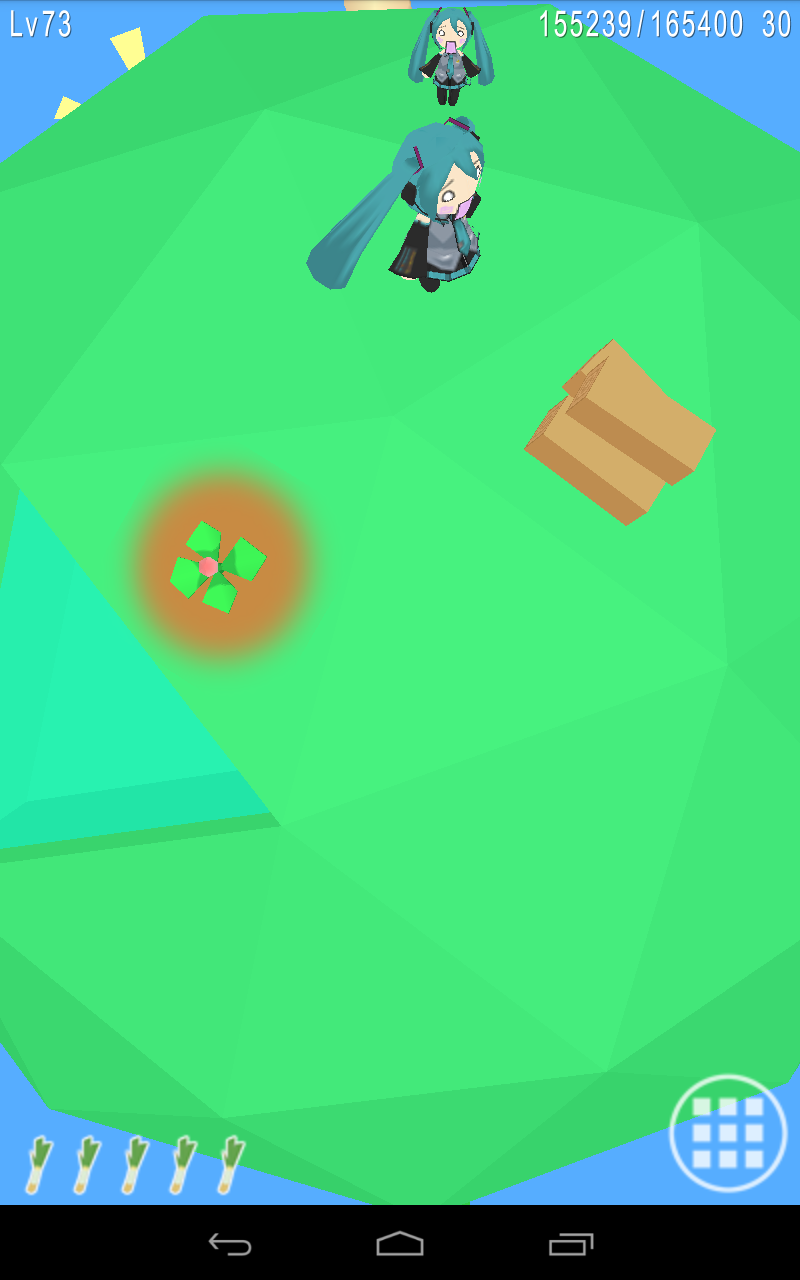Open the recent apps view

click(571, 1244)
